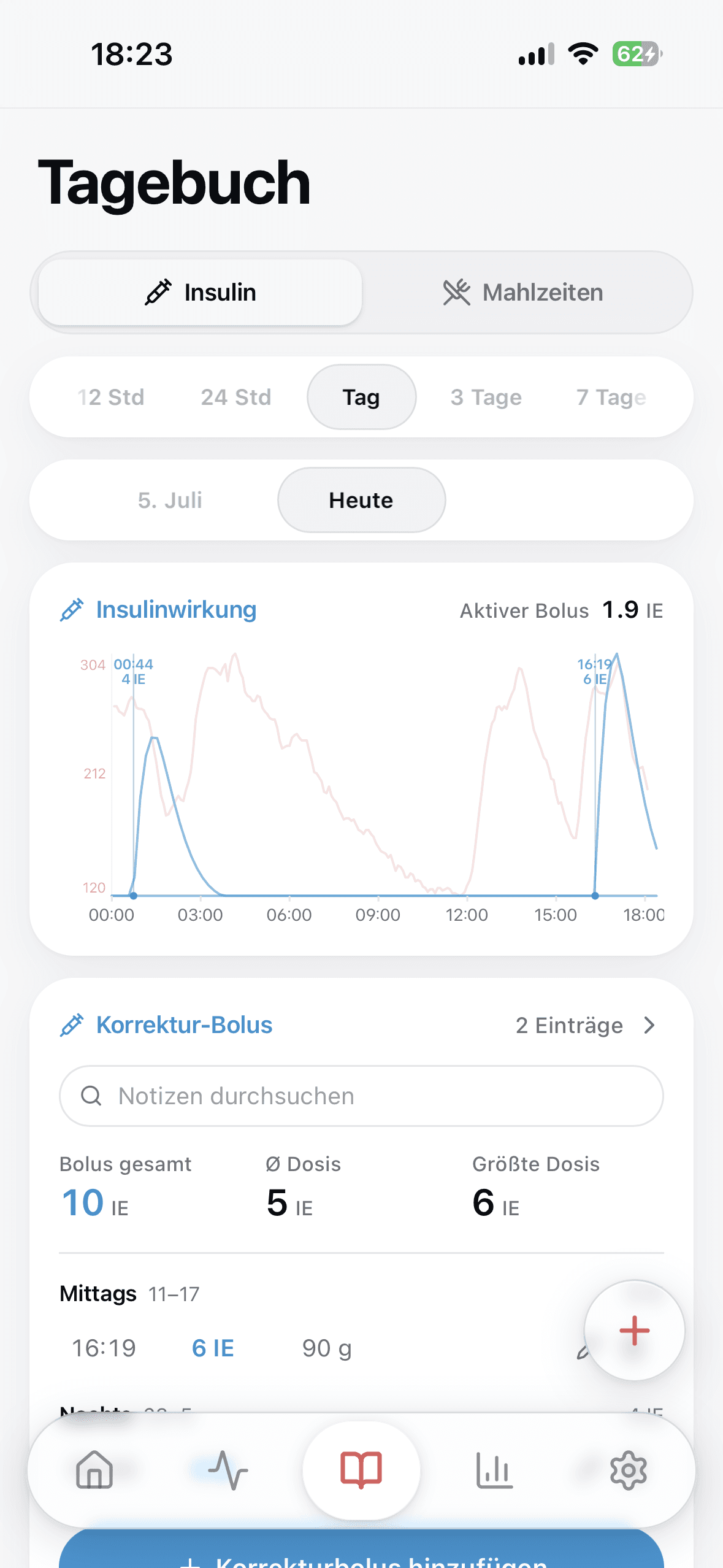Viewport: 723px width, 1568px height.
Task: Go to the home tab
Action: (94, 1470)
